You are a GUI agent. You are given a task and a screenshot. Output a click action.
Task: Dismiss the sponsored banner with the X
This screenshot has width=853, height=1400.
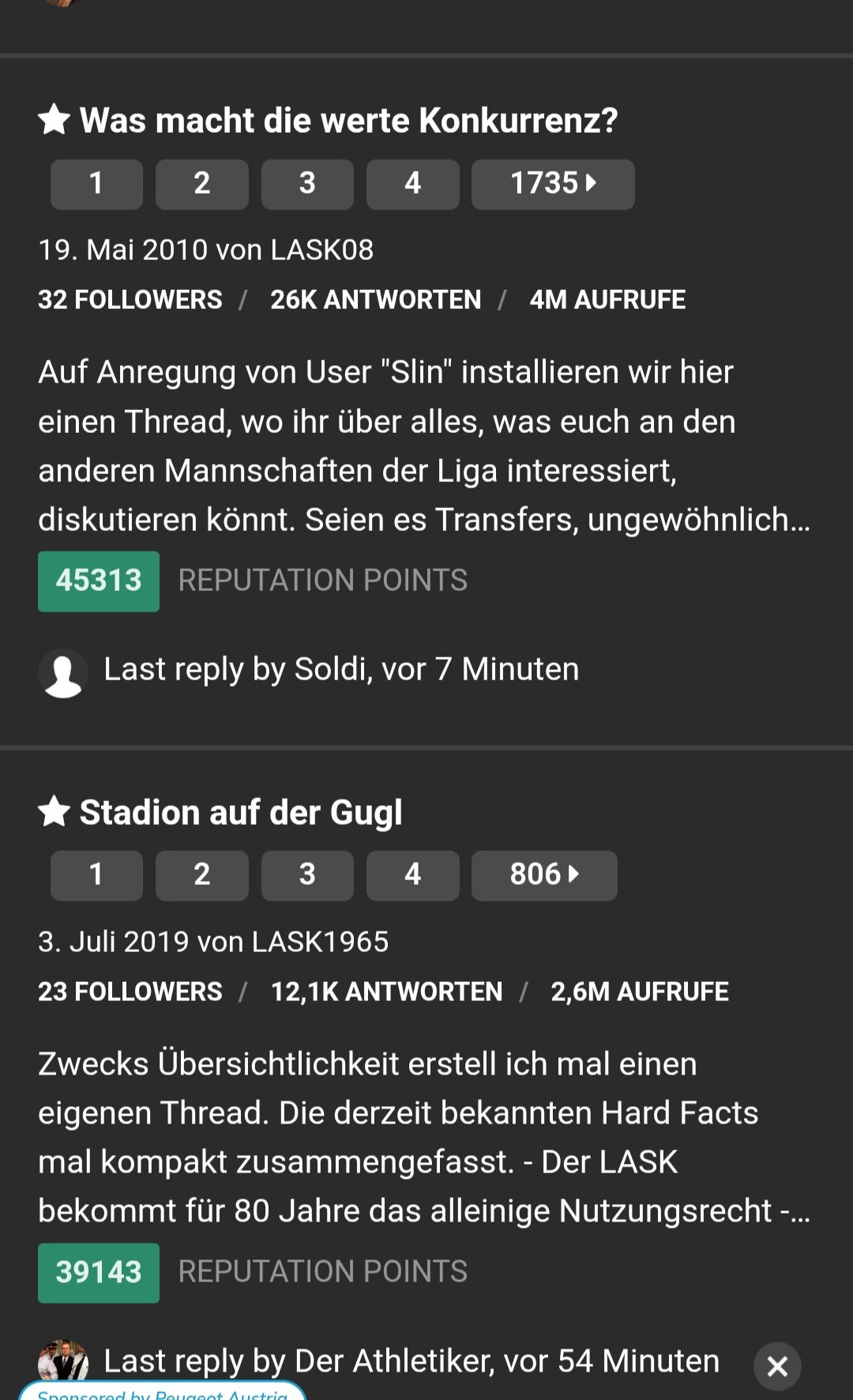pyautogui.click(x=777, y=1366)
